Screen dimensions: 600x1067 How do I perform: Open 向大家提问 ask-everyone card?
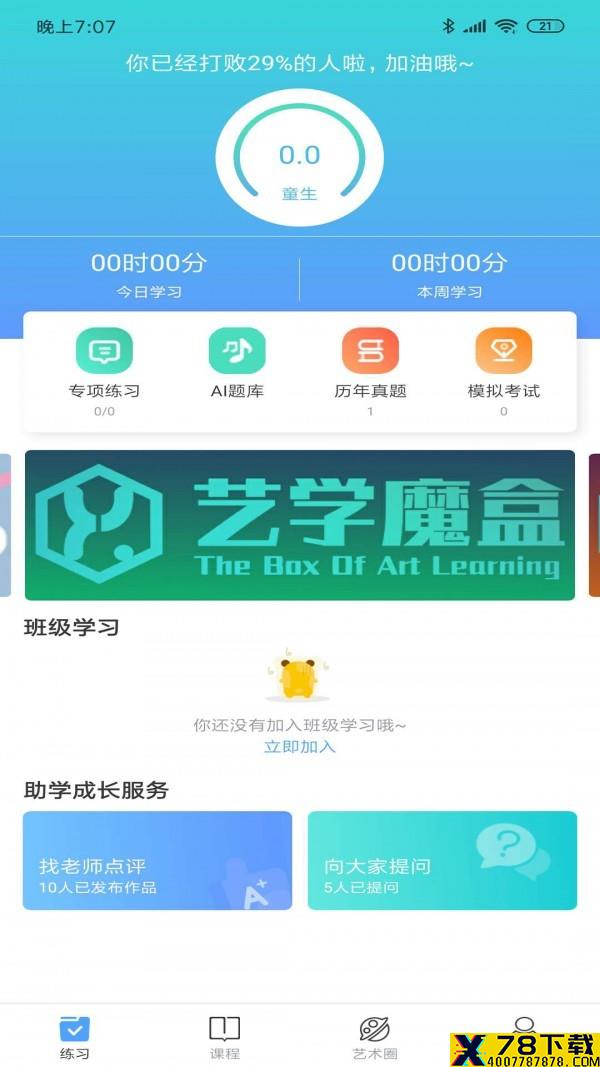(x=442, y=861)
